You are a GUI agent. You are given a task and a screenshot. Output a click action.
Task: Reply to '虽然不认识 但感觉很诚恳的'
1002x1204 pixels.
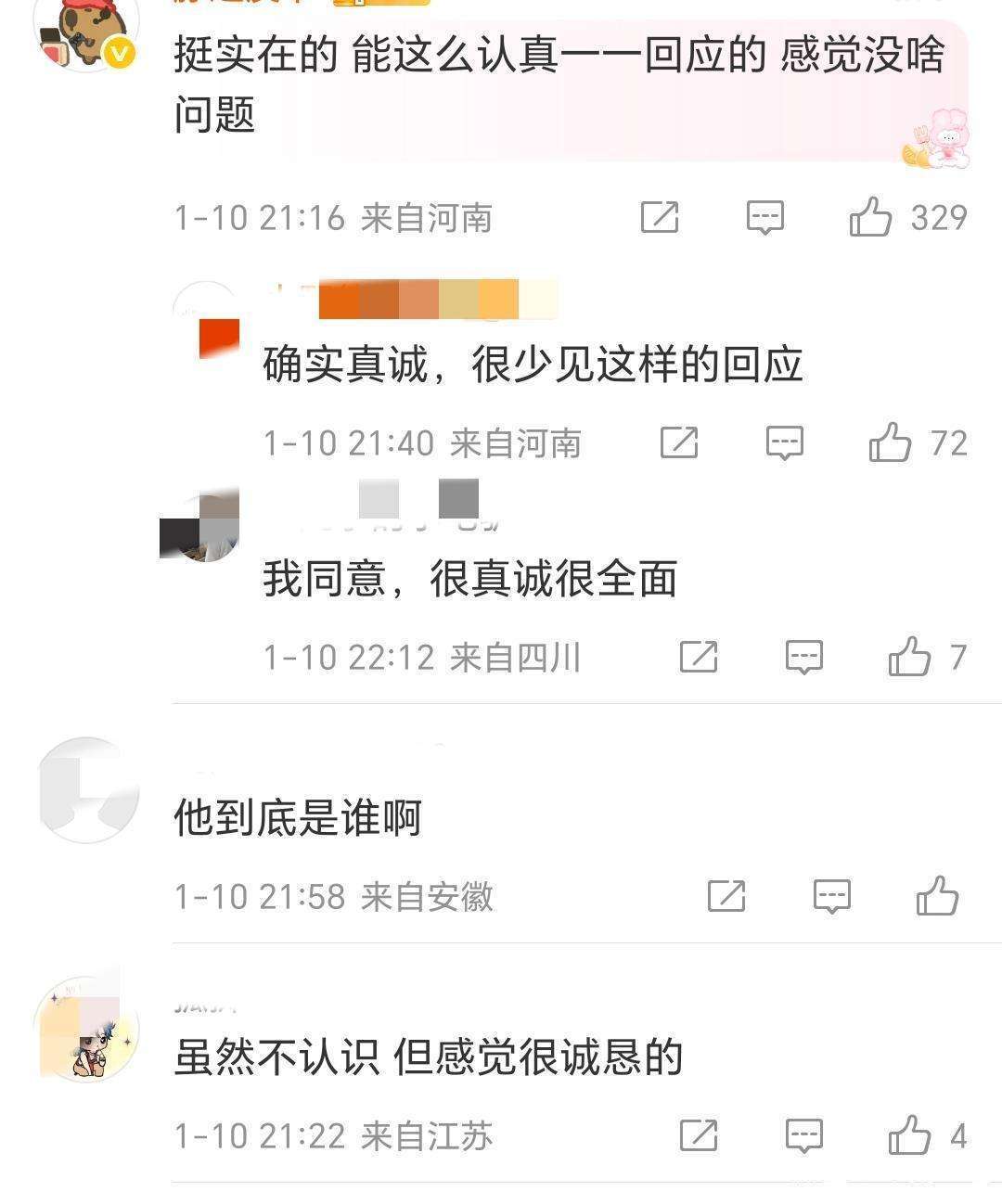point(803,1134)
